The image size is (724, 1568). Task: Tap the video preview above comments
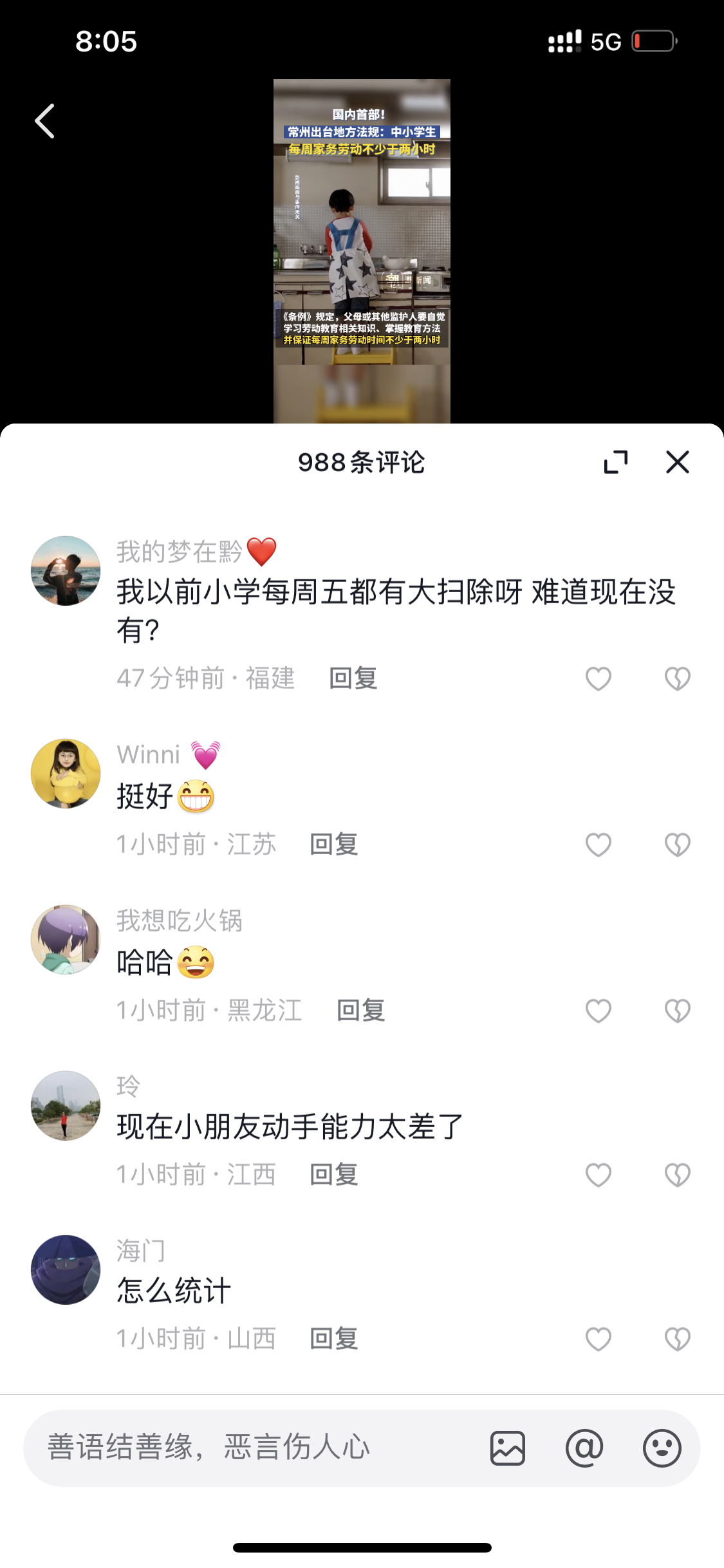pyautogui.click(x=362, y=251)
